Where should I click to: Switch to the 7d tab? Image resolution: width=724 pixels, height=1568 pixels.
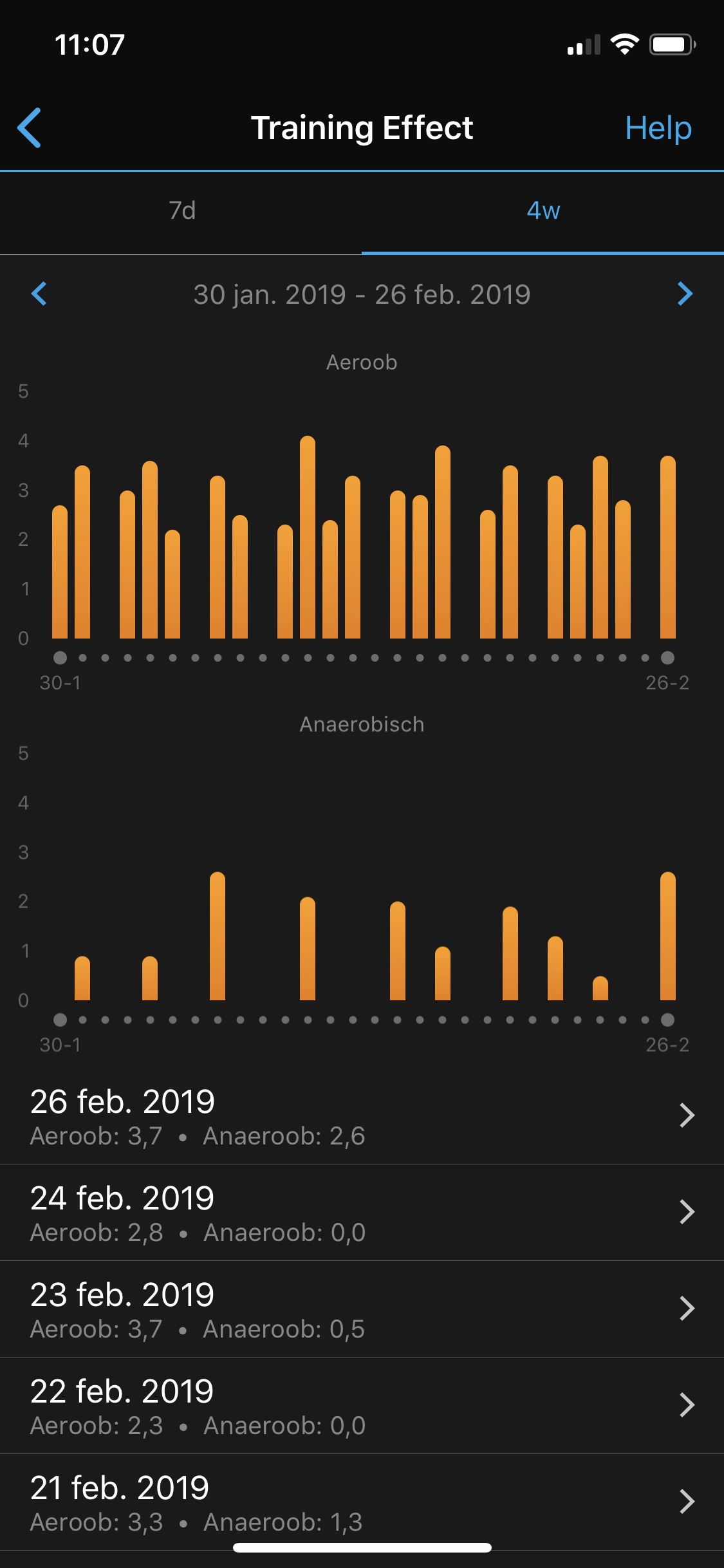181,210
